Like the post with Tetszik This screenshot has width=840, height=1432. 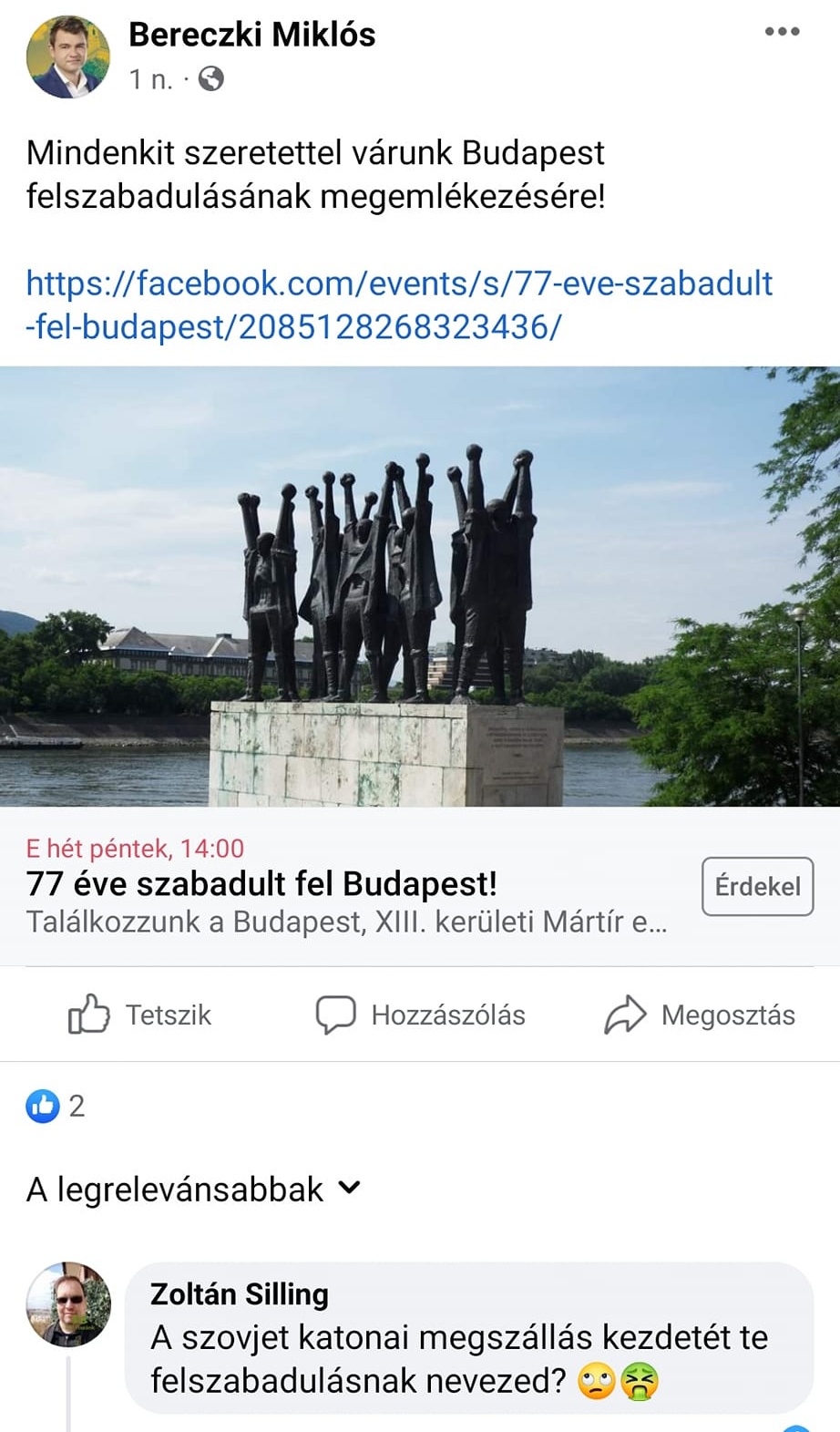coord(139,1015)
